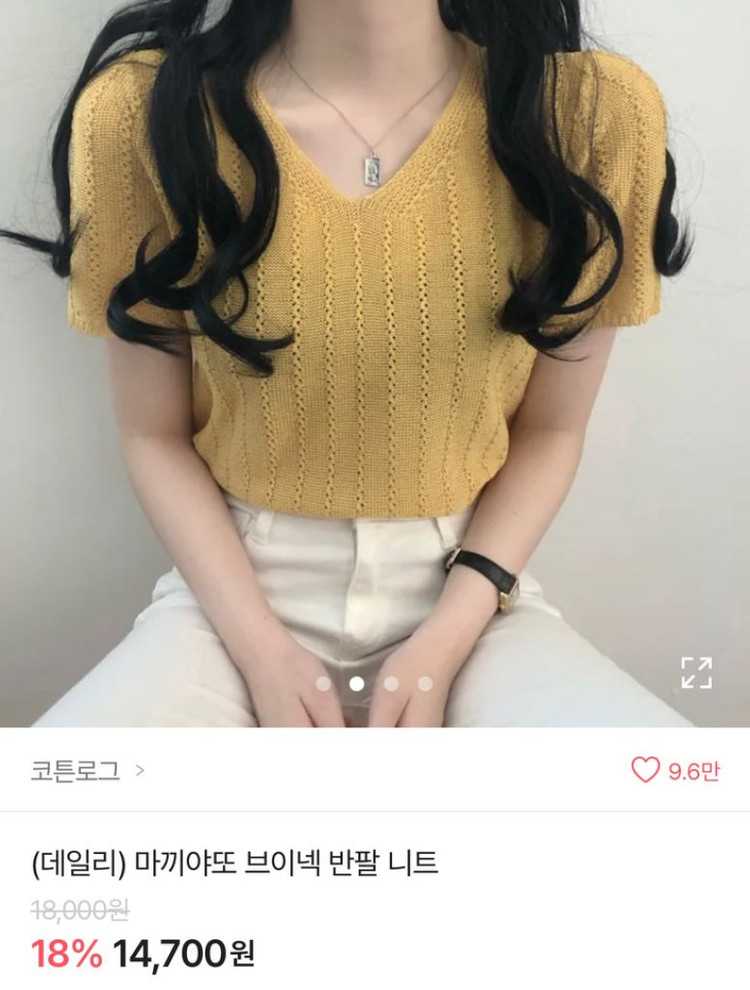This screenshot has width=750, height=990.
Task: Like this product with the heart icon
Action: [x=646, y=770]
